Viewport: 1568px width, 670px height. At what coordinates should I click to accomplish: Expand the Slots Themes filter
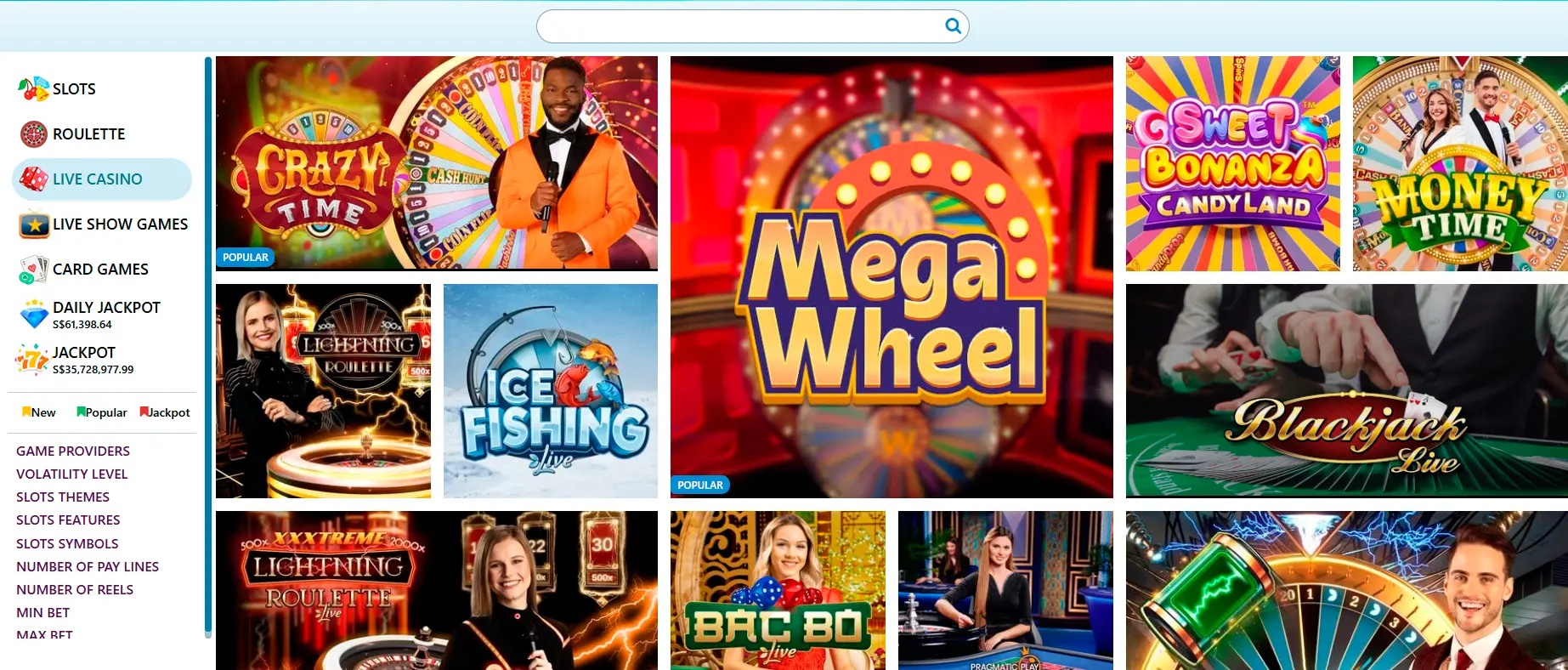(x=63, y=497)
